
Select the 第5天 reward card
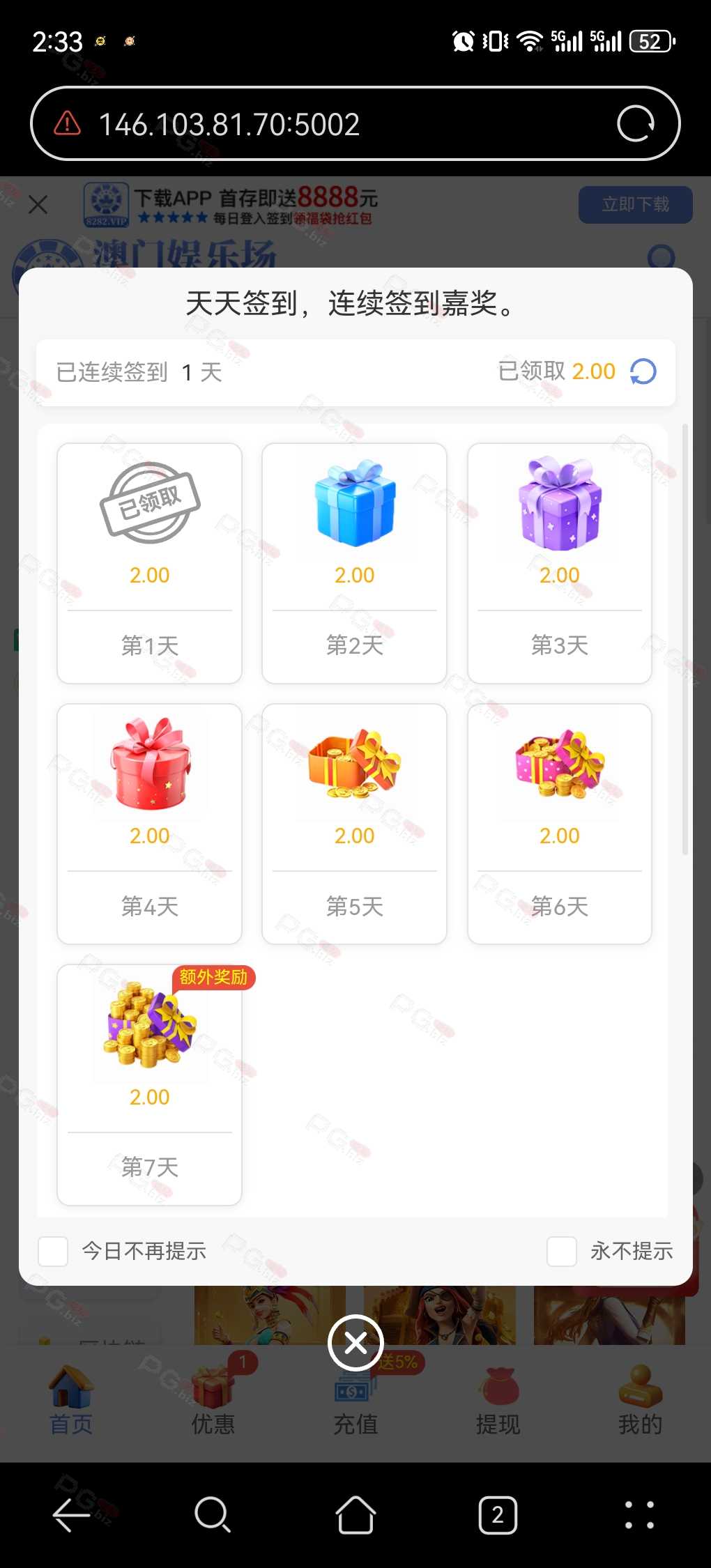click(x=354, y=824)
